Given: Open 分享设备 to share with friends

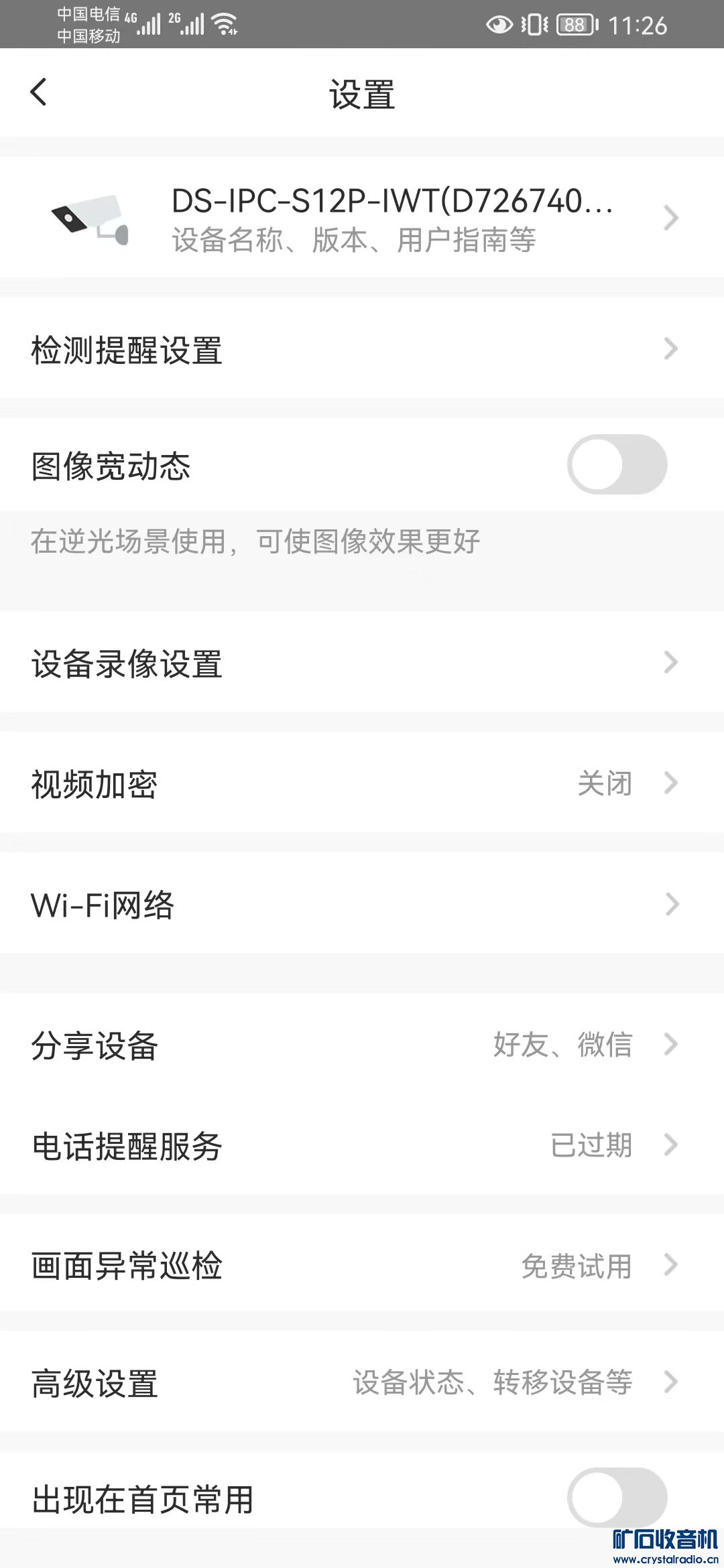Looking at the screenshot, I should [362, 1045].
